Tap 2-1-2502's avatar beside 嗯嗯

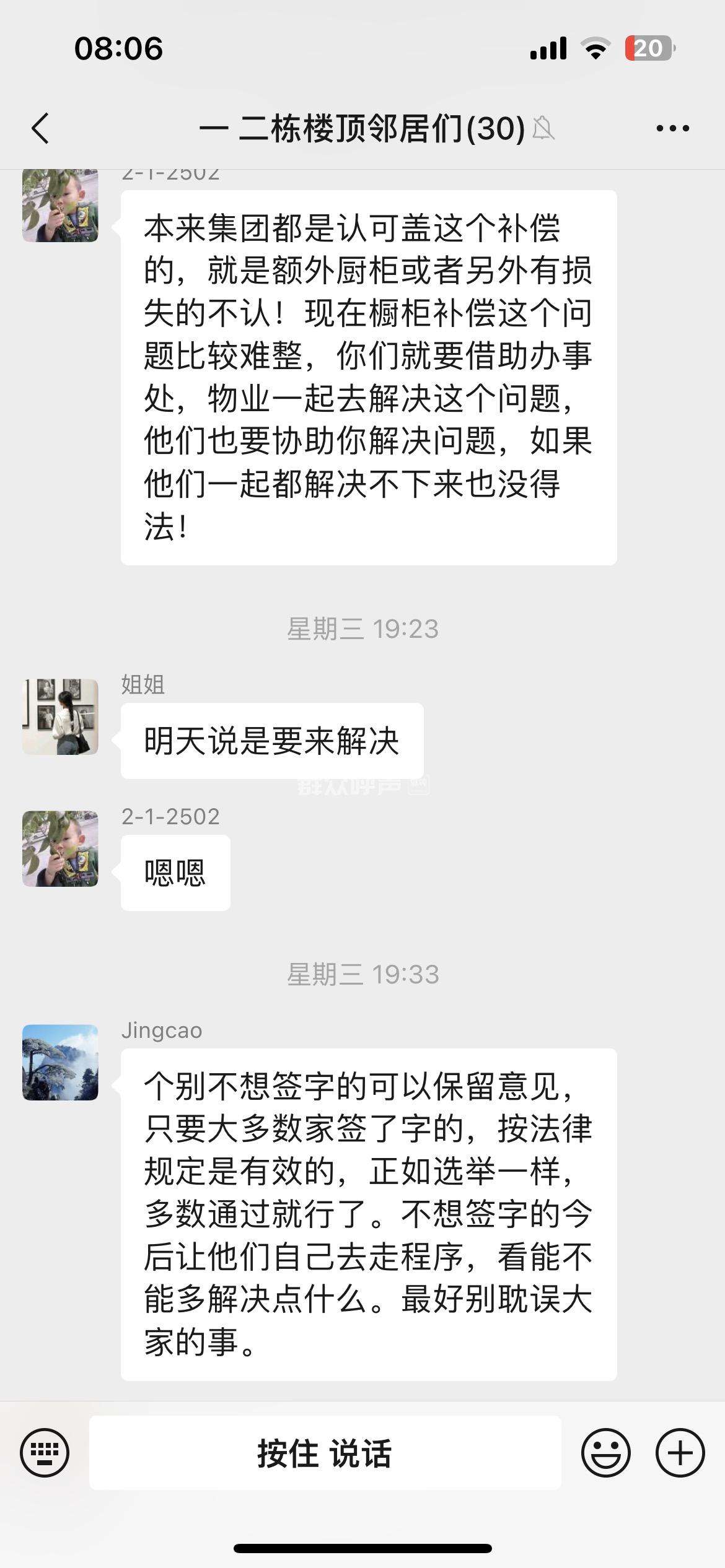coord(60,848)
